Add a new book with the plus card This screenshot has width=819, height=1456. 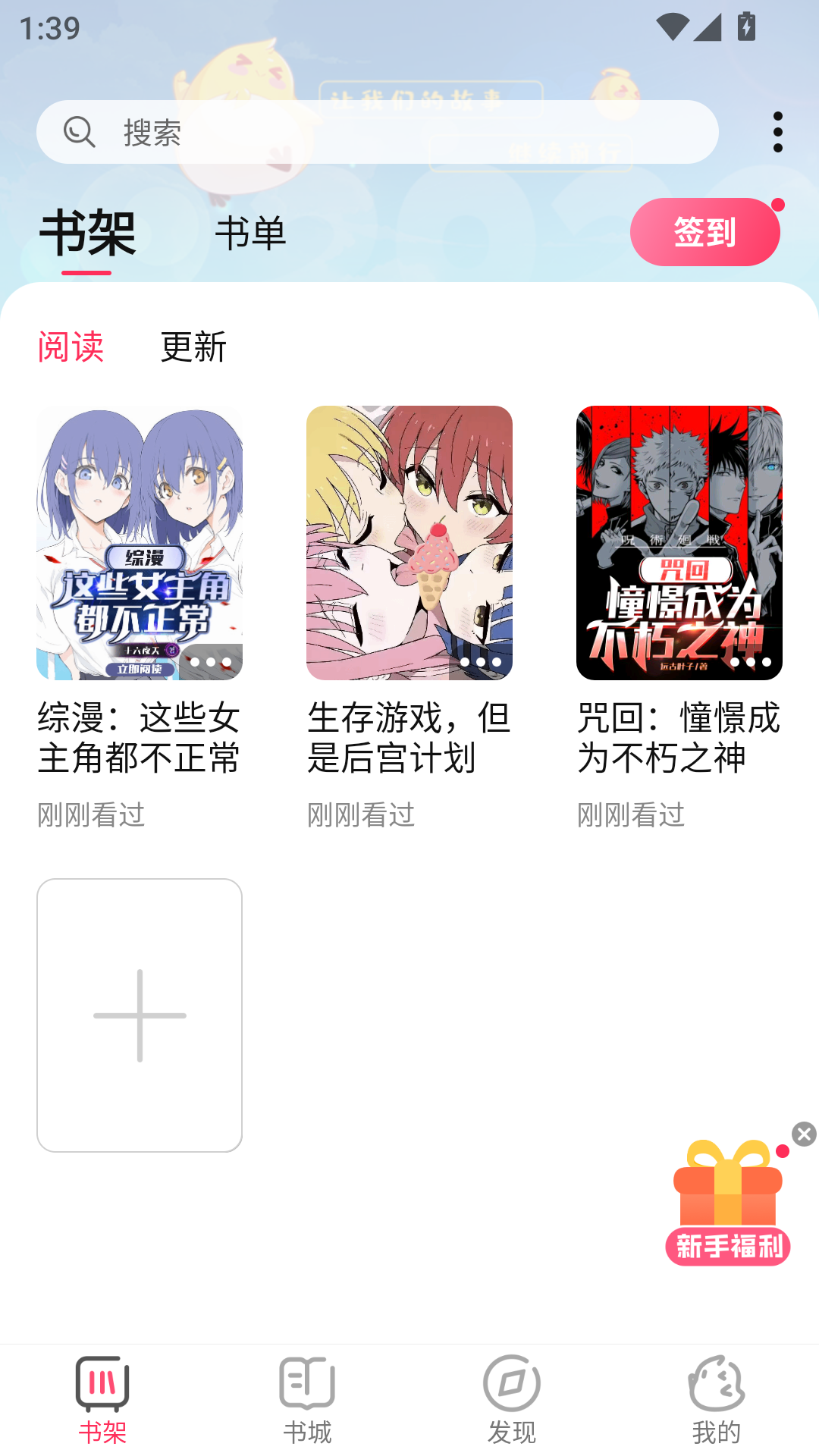140,1016
